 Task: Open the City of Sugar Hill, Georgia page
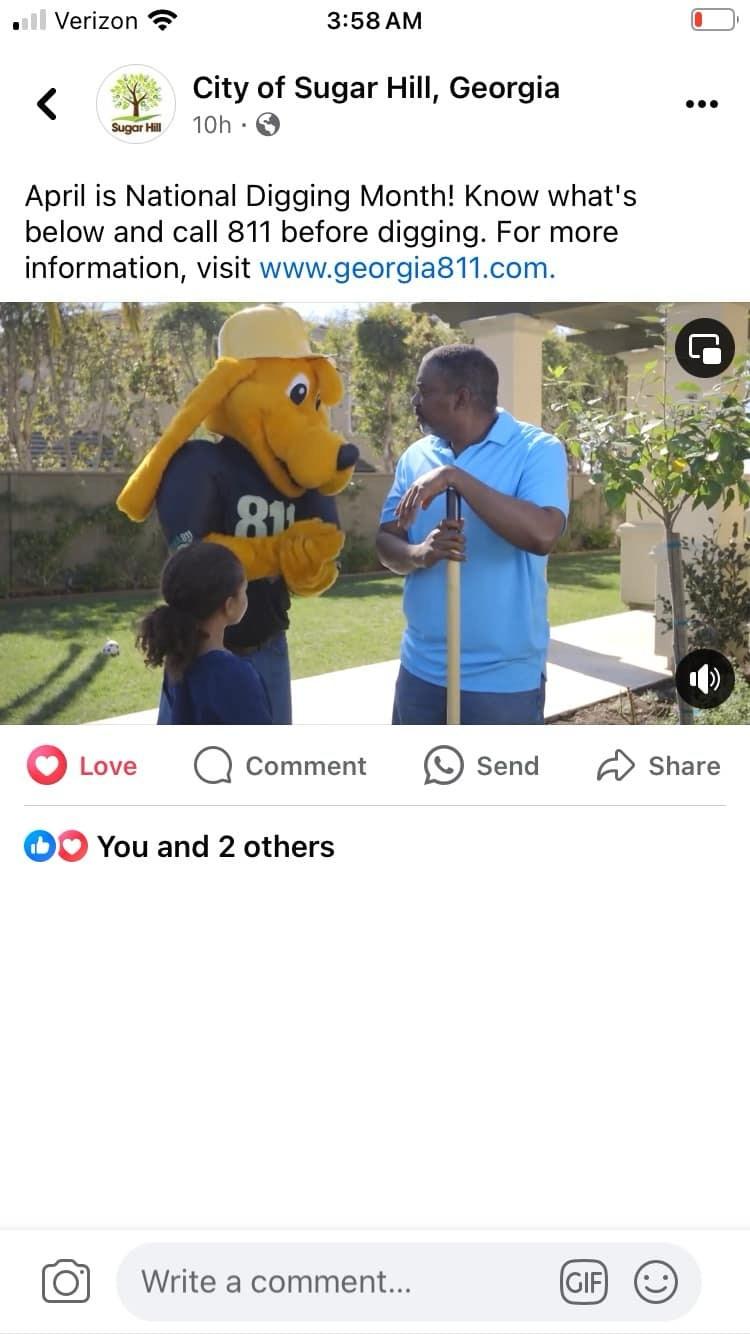click(x=375, y=88)
